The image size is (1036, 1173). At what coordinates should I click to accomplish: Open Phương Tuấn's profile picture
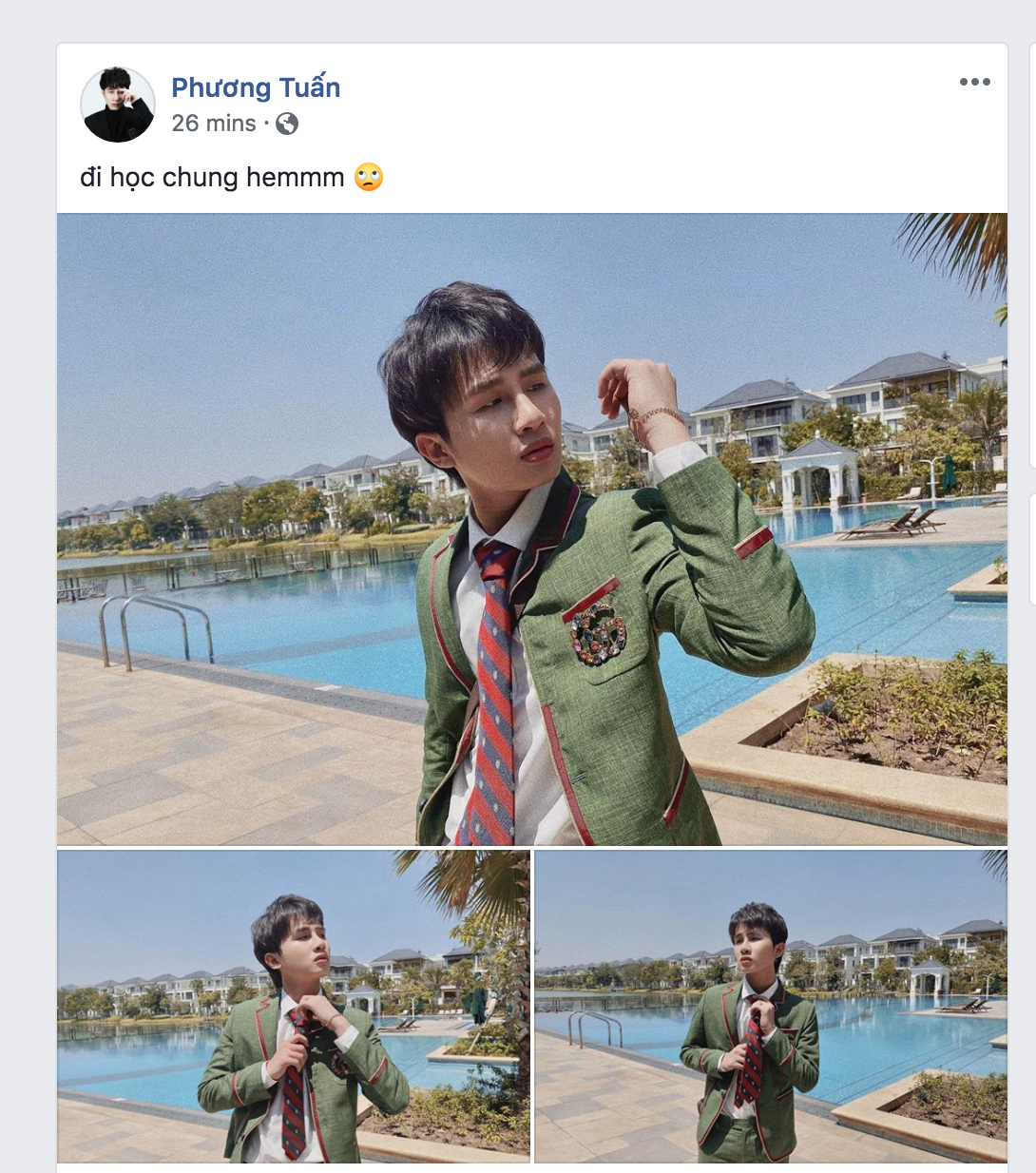tap(118, 105)
